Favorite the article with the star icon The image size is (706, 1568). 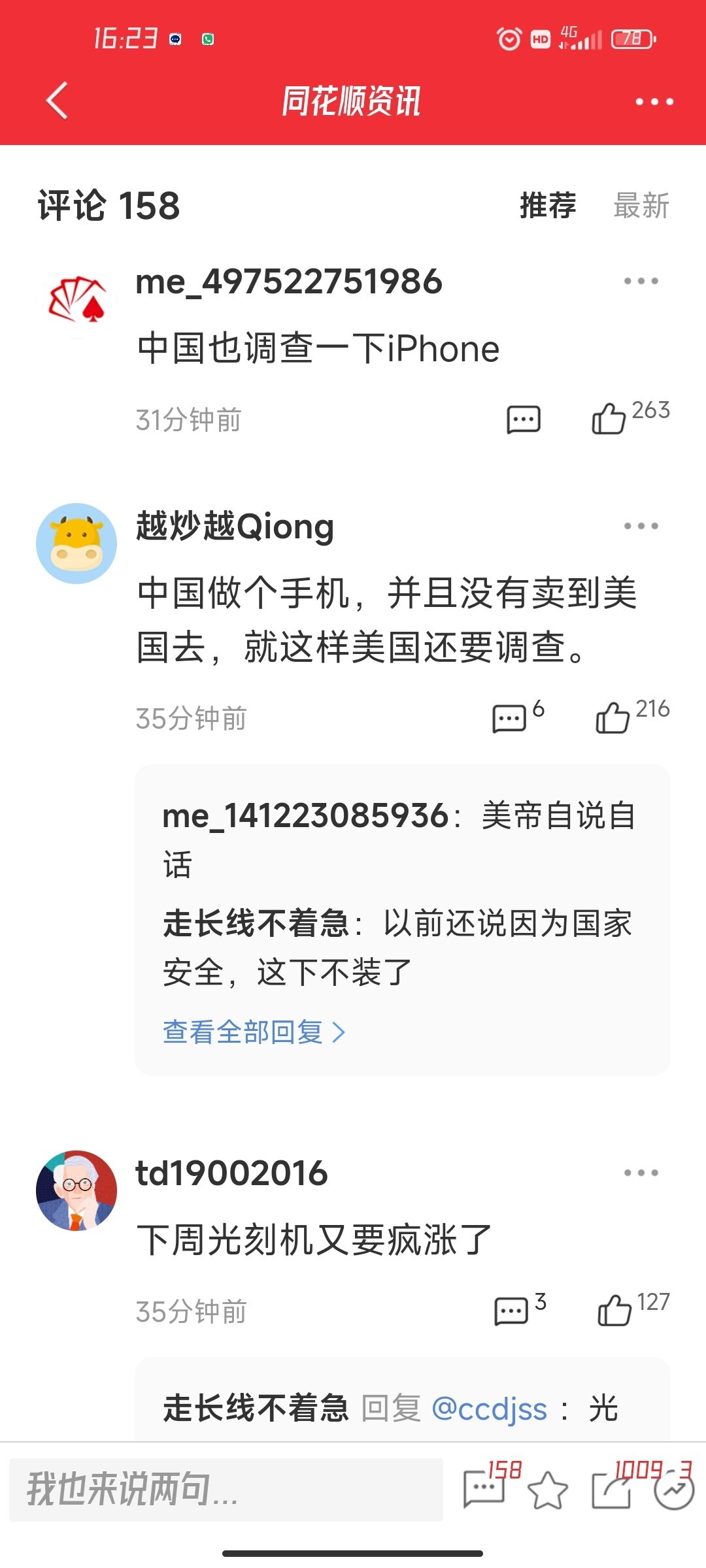tap(547, 1490)
